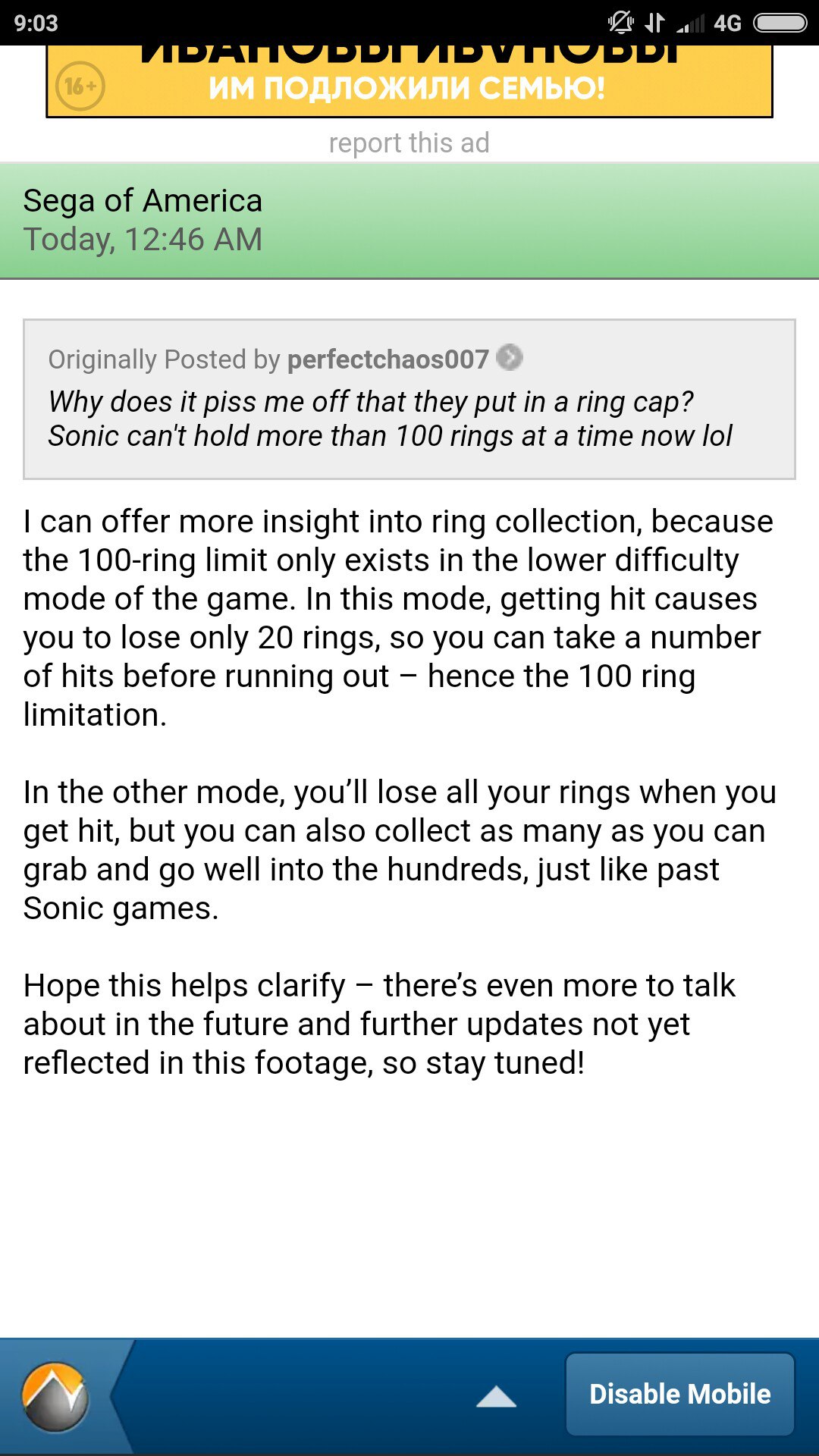Open the yellow ad banner
Screen dimensions: 819x1456
pos(409,81)
